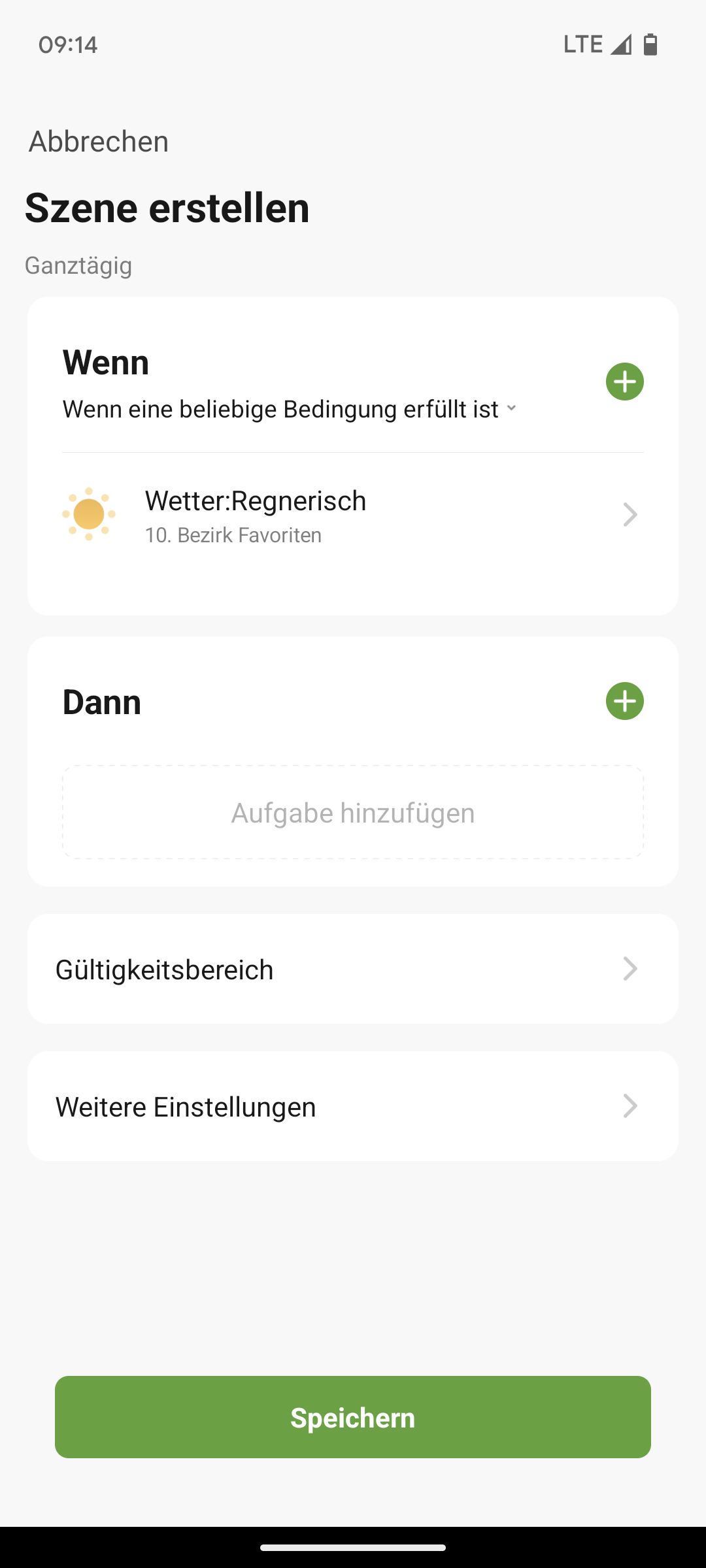This screenshot has height=1568, width=706.
Task: Tap Abbrechen to cancel scene creation
Action: pyautogui.click(x=99, y=141)
